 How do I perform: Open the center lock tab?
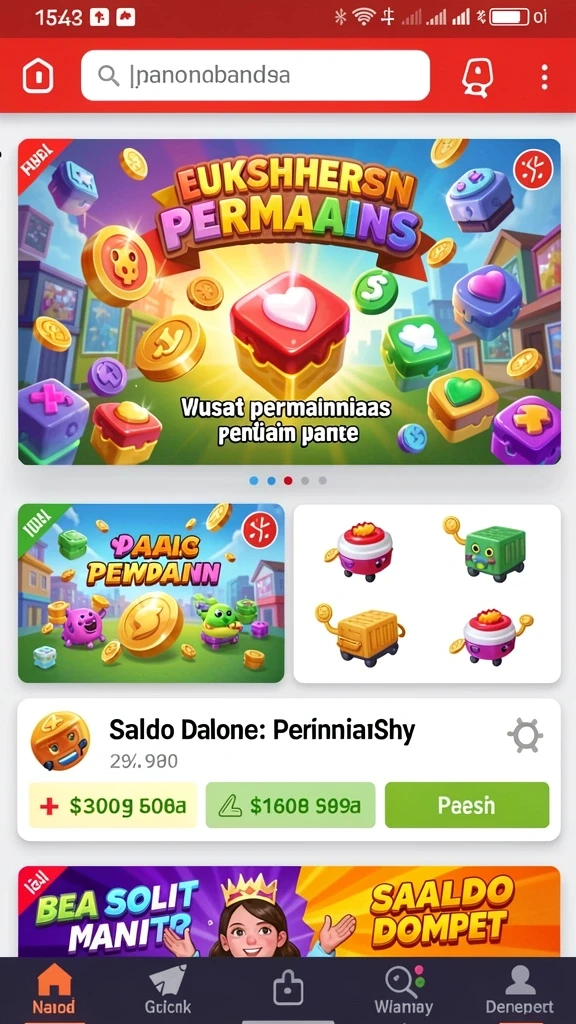[x=288, y=990]
